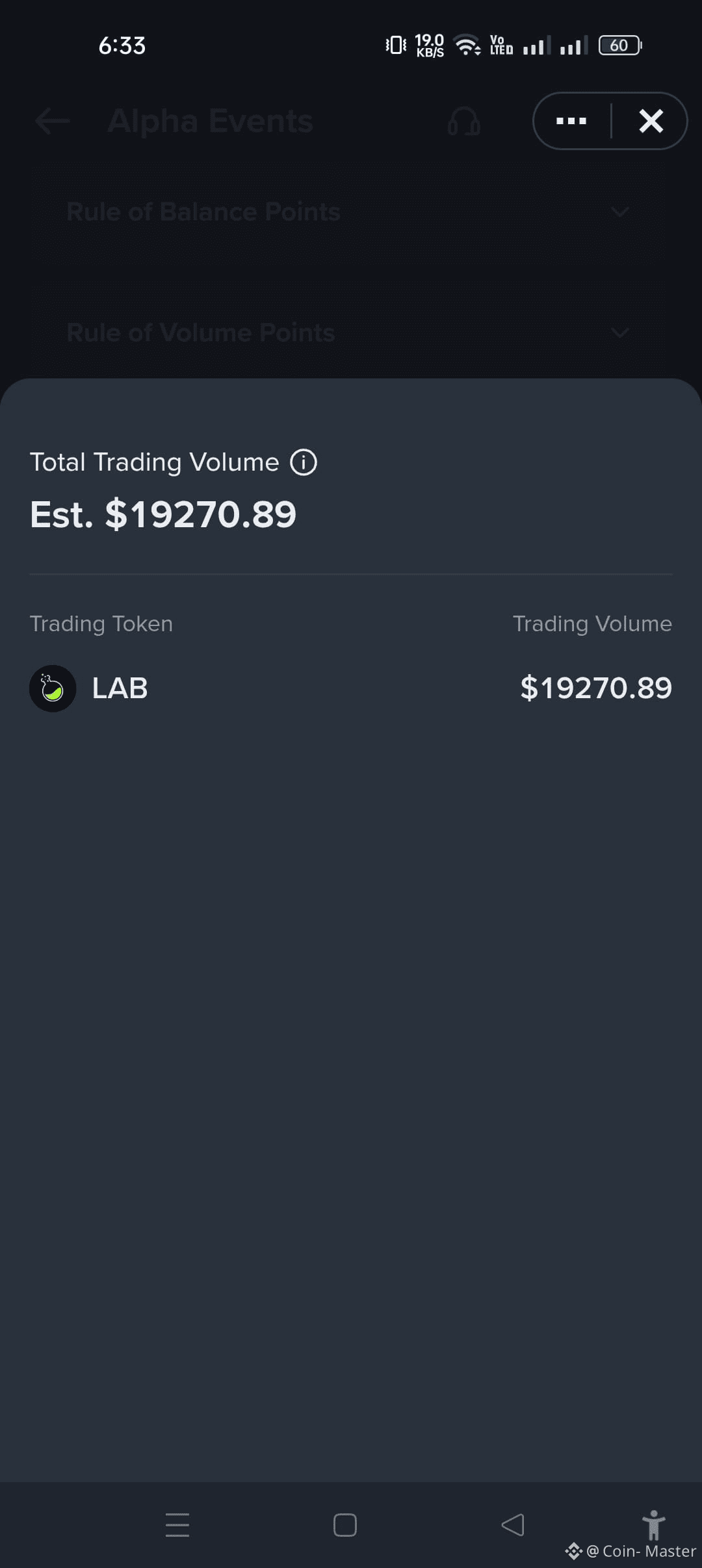Image resolution: width=702 pixels, height=1568 pixels.
Task: Close the mini app with X
Action: 651,121
